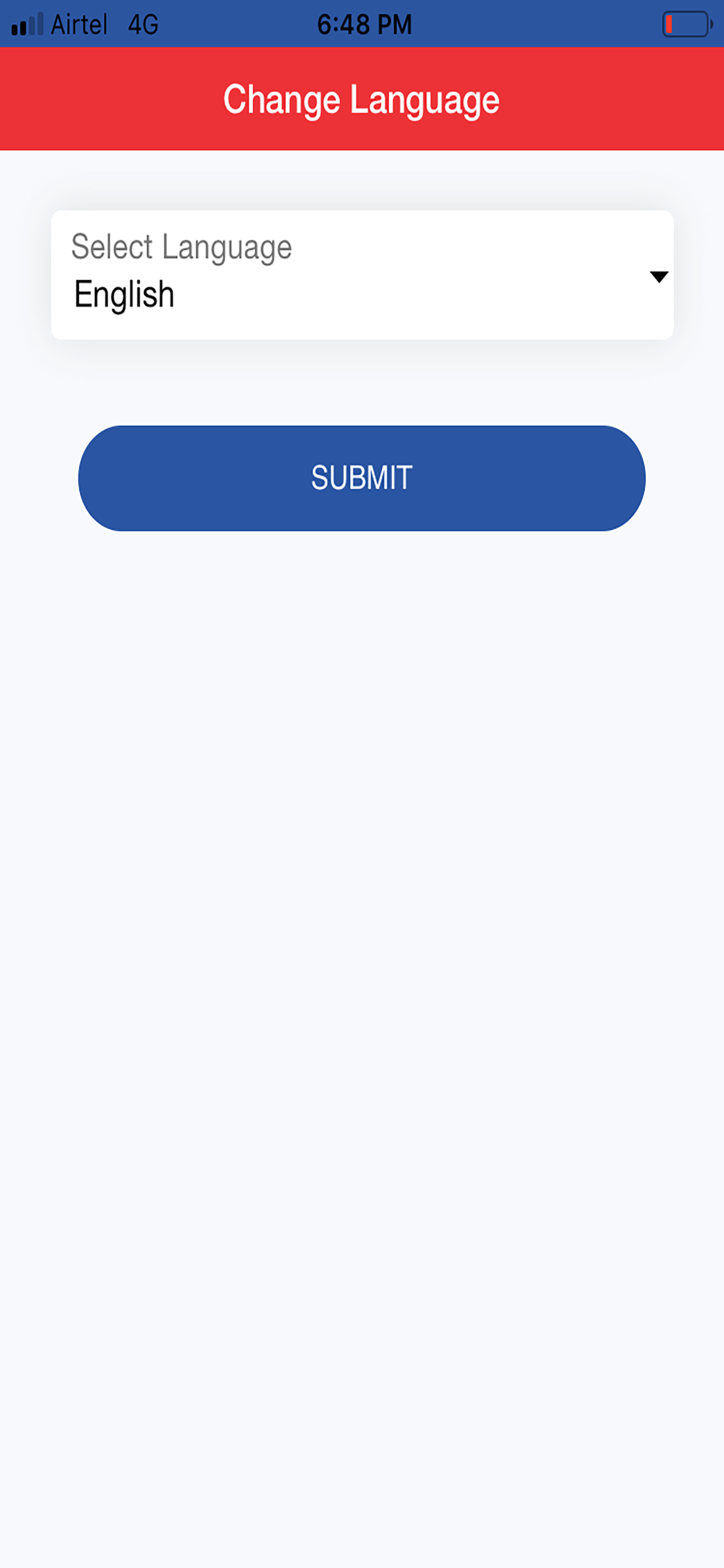Select the English language value
The image size is (724, 1568).
pos(124,295)
